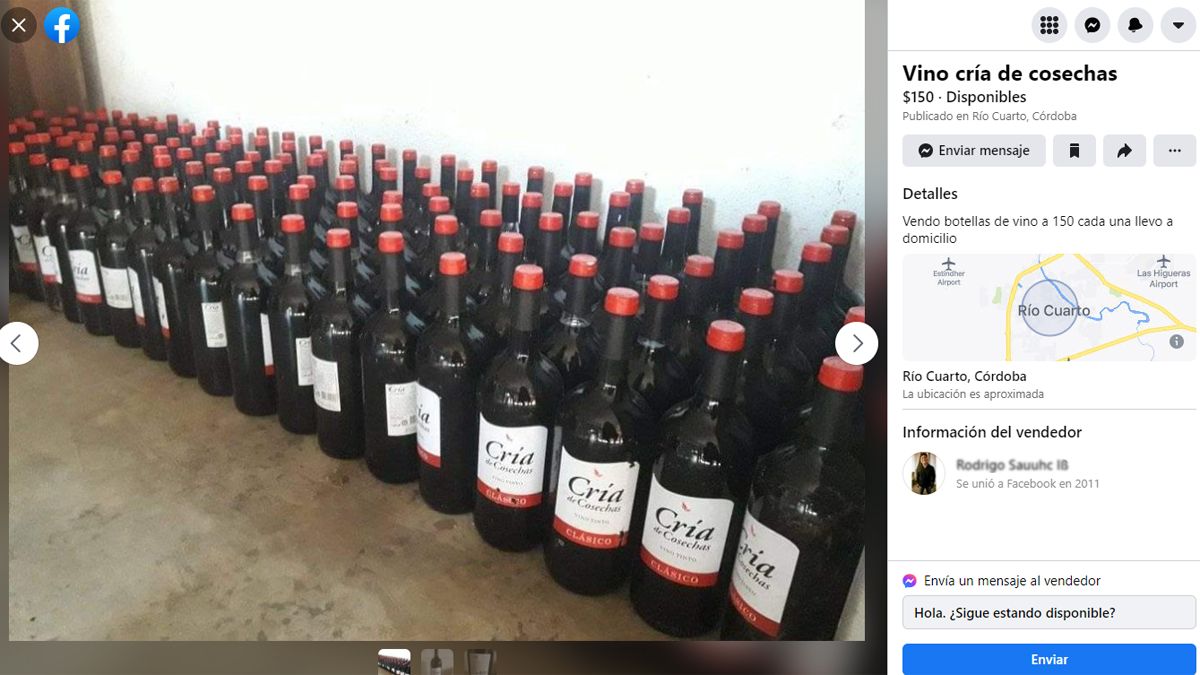Viewport: 1200px width, 675px height.
Task: Open the apps grid menu
Action: tap(1049, 25)
